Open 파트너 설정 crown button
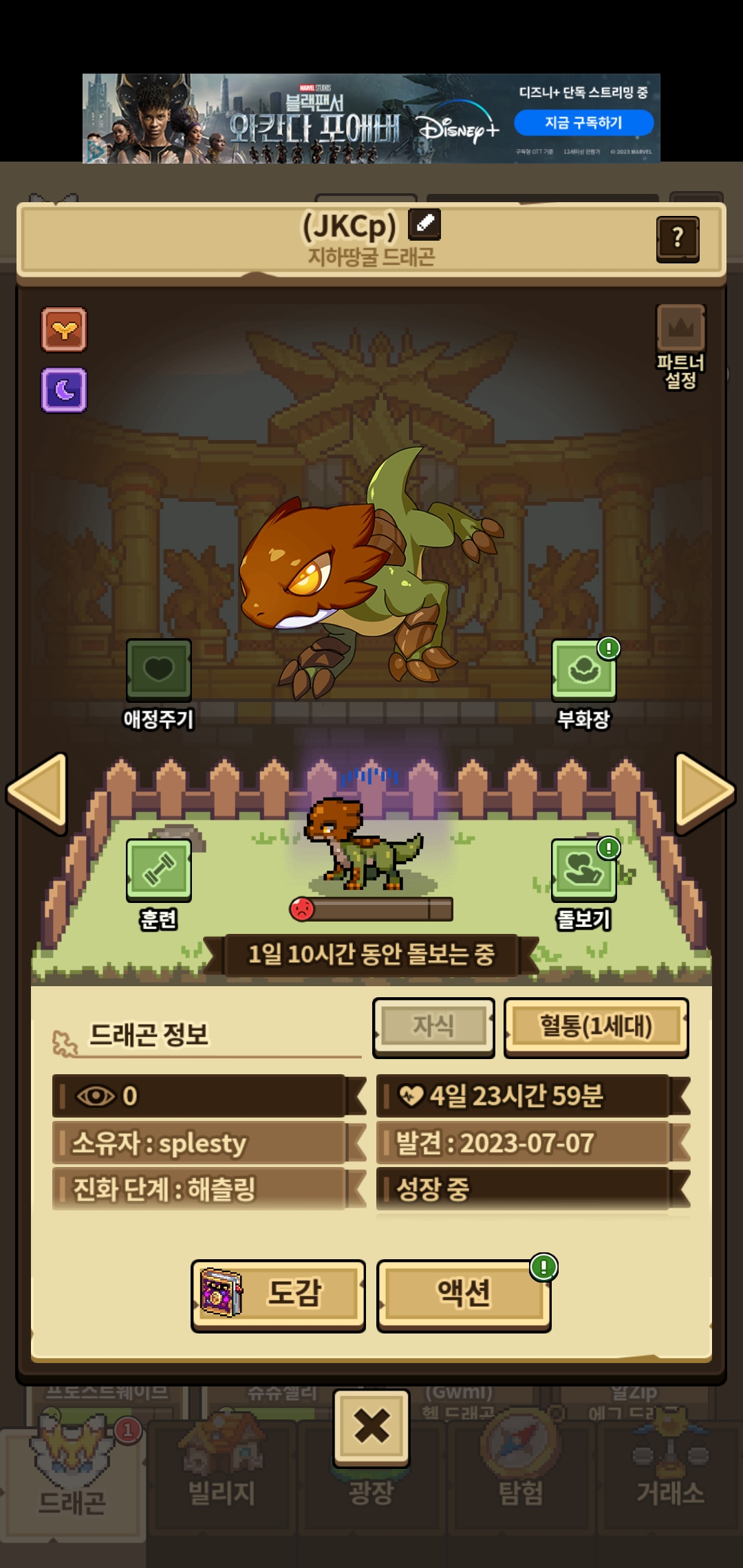 tap(680, 347)
